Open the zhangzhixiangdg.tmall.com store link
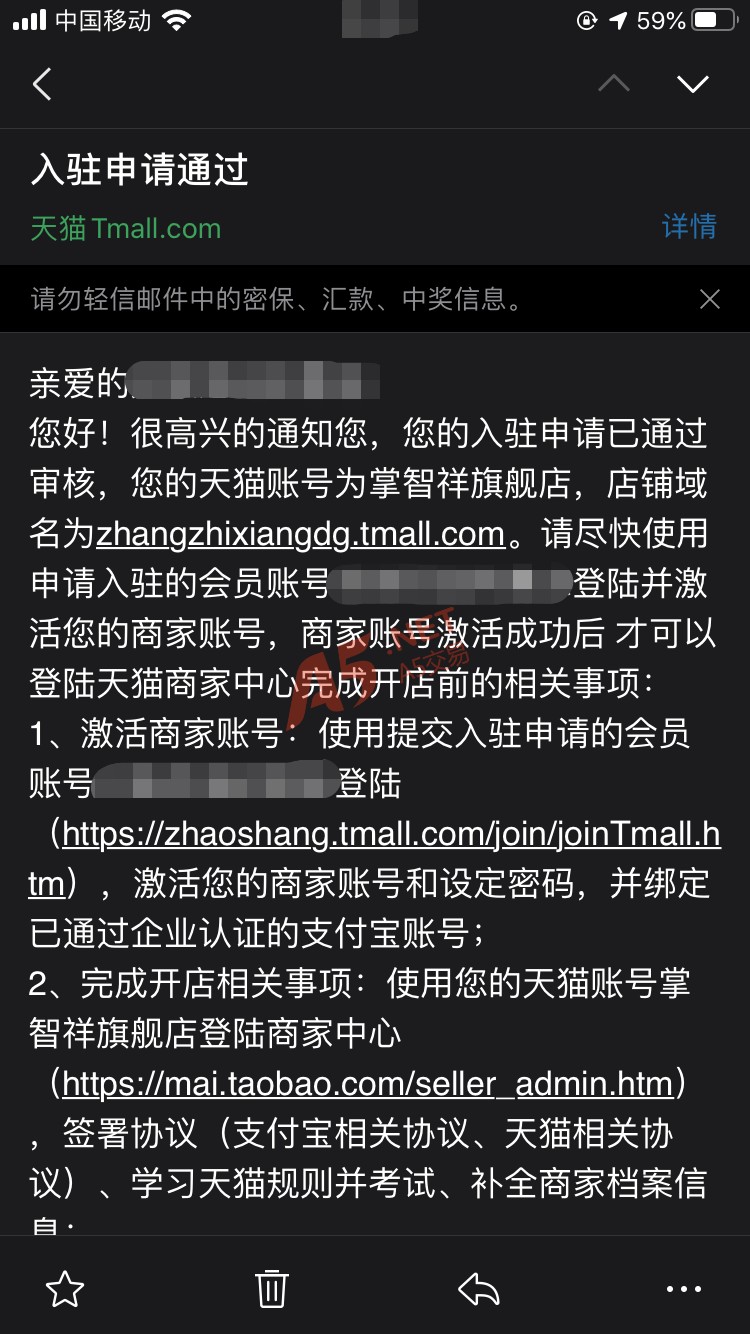The height and width of the screenshot is (1334, 750). click(x=300, y=534)
